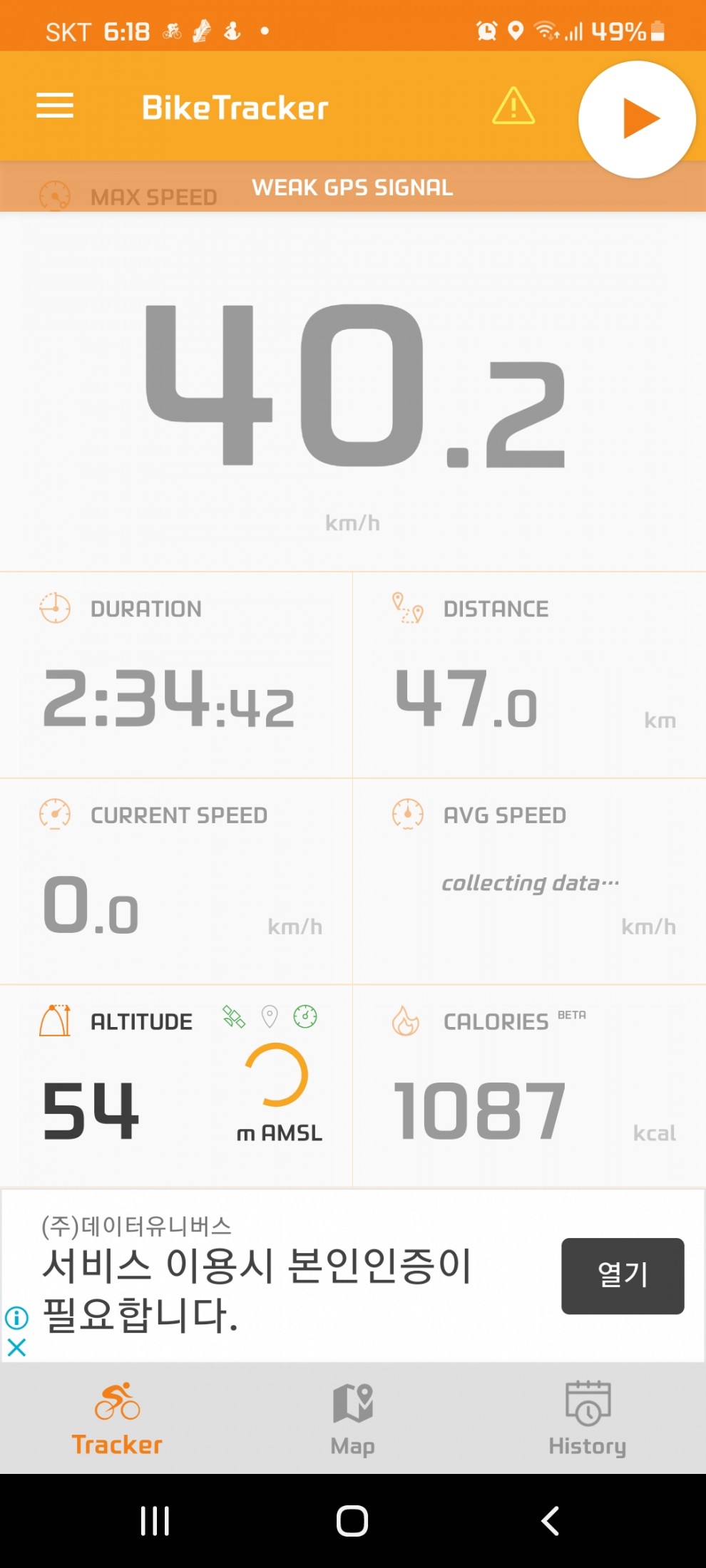This screenshot has width=706, height=1568.
Task: Open recent apps from navigation bar
Action: point(155,1521)
